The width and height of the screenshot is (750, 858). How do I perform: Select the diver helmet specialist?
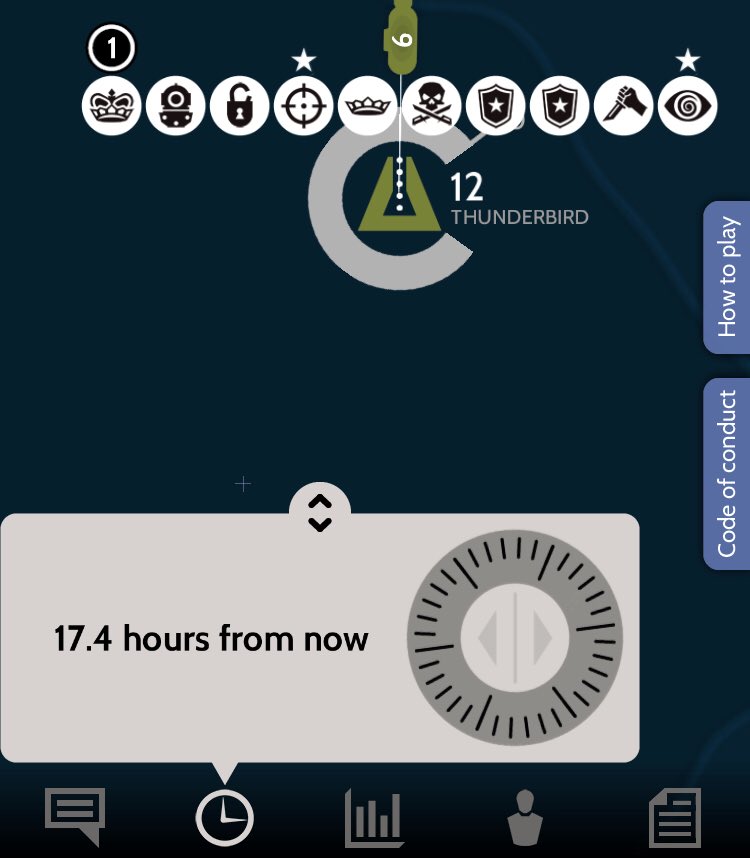175,106
